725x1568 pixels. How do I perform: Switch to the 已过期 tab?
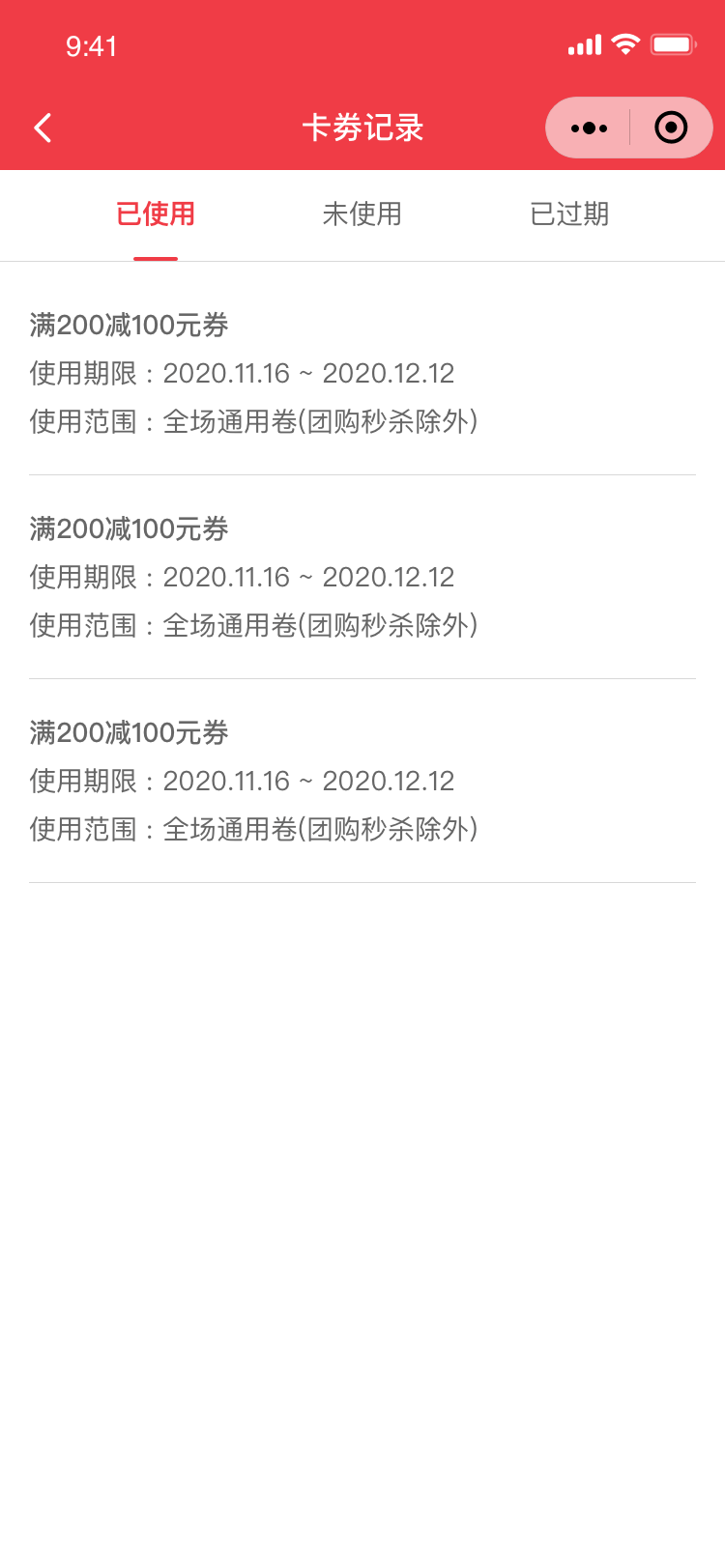[569, 214]
